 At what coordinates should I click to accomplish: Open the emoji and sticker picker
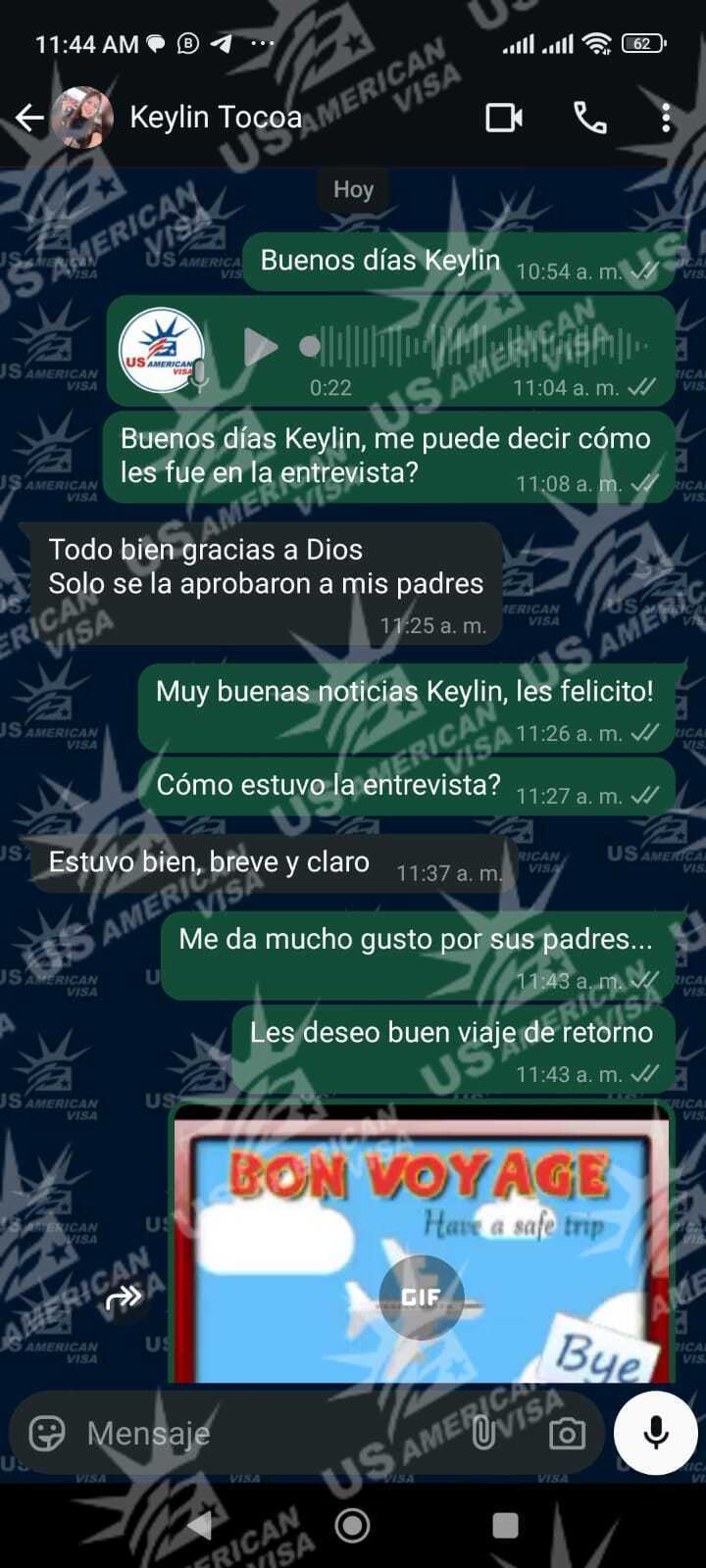pyautogui.click(x=46, y=1433)
